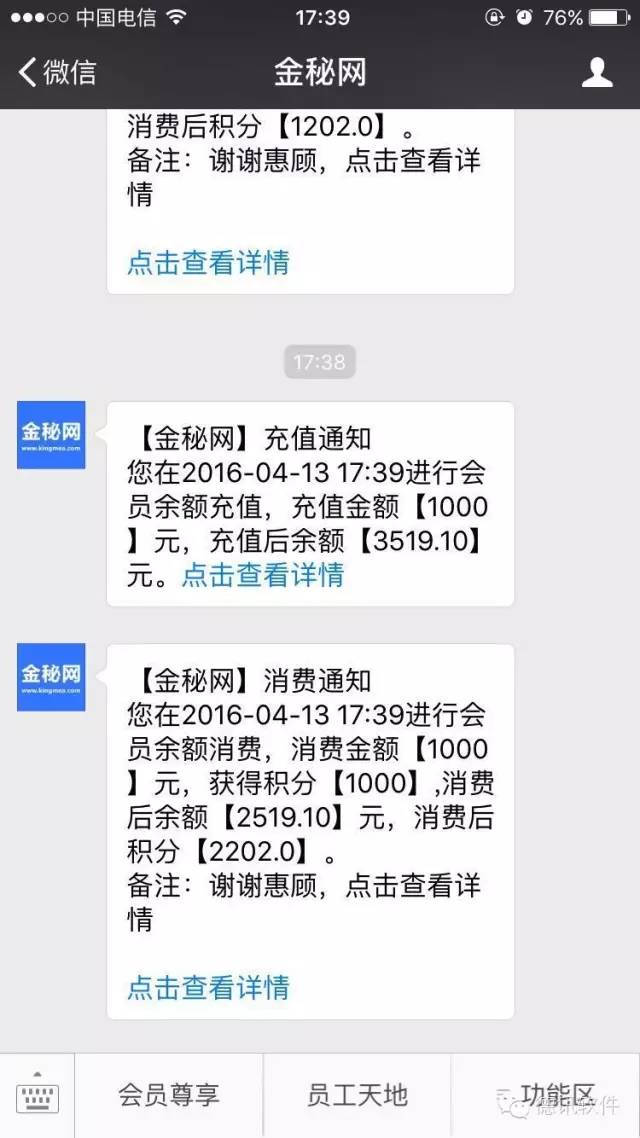Open 金秘网 avatar beside 消费通知 message
This screenshot has height=1138, width=640.
click(x=51, y=677)
